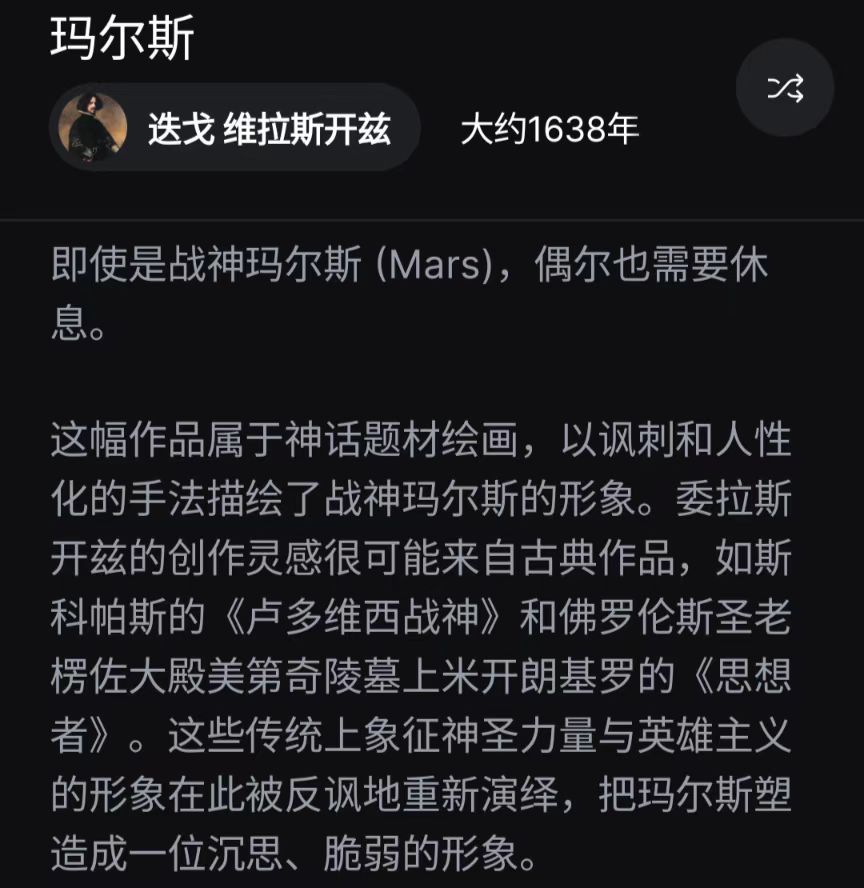The image size is (864, 888).
Task: Open artist chip 迭戈 维拉斯开兹
Action: 235,128
